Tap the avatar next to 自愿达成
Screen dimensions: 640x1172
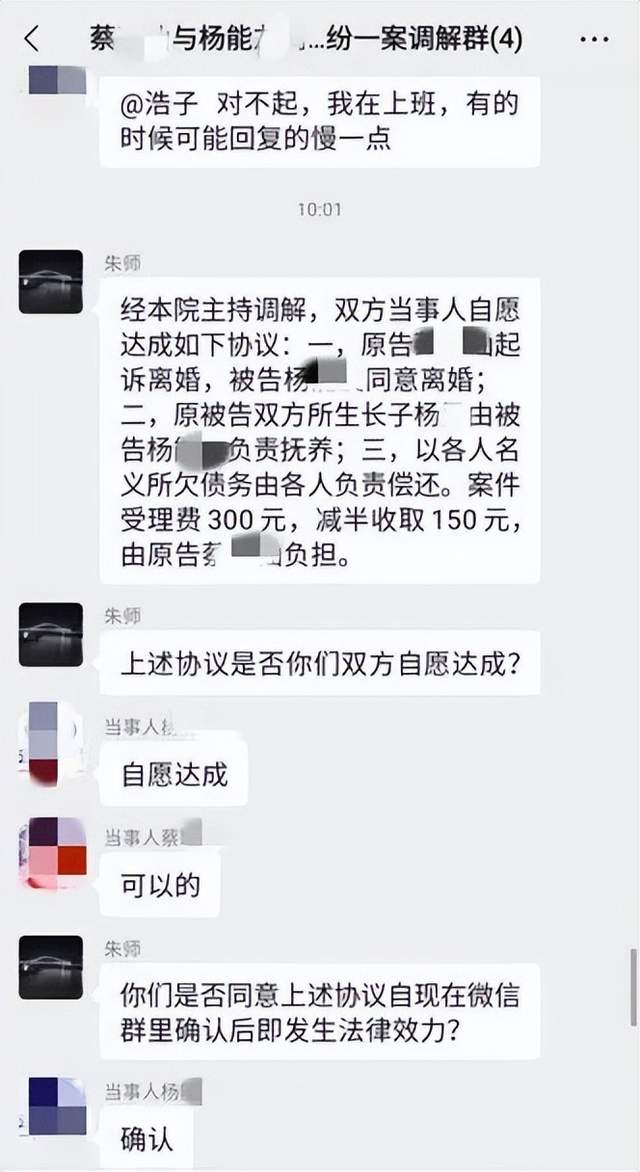(52, 744)
